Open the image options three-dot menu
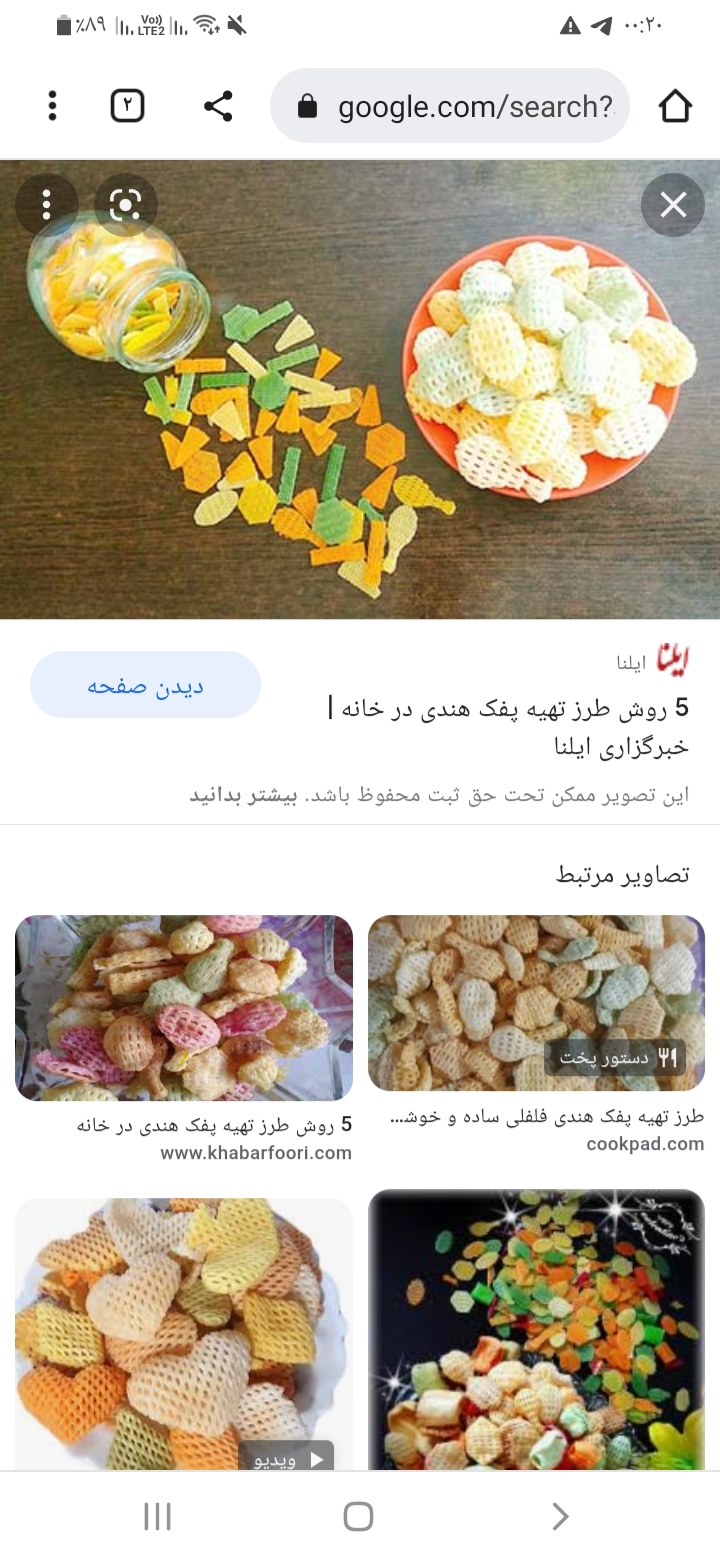 (46, 205)
